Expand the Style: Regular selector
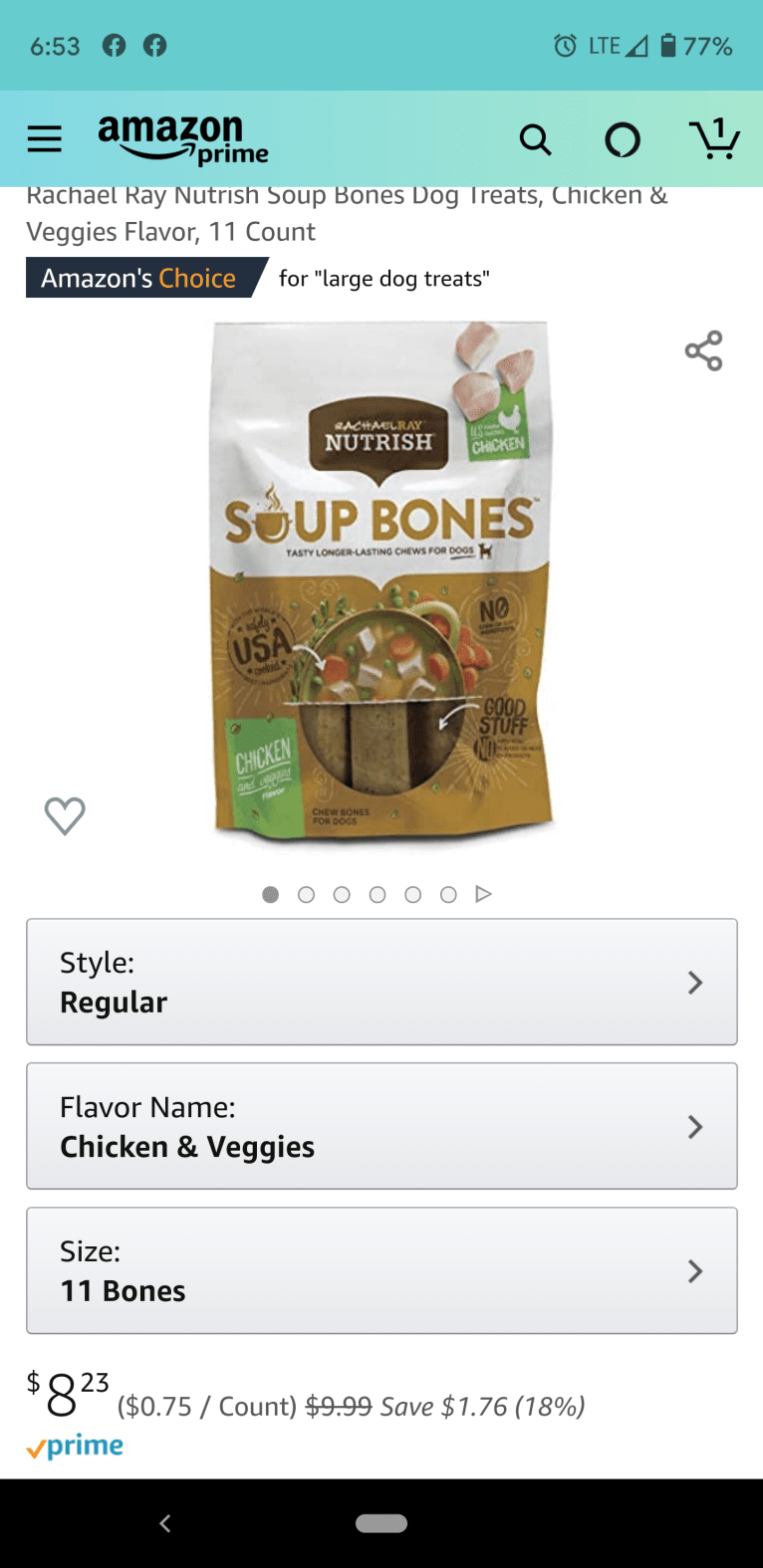 (381, 982)
